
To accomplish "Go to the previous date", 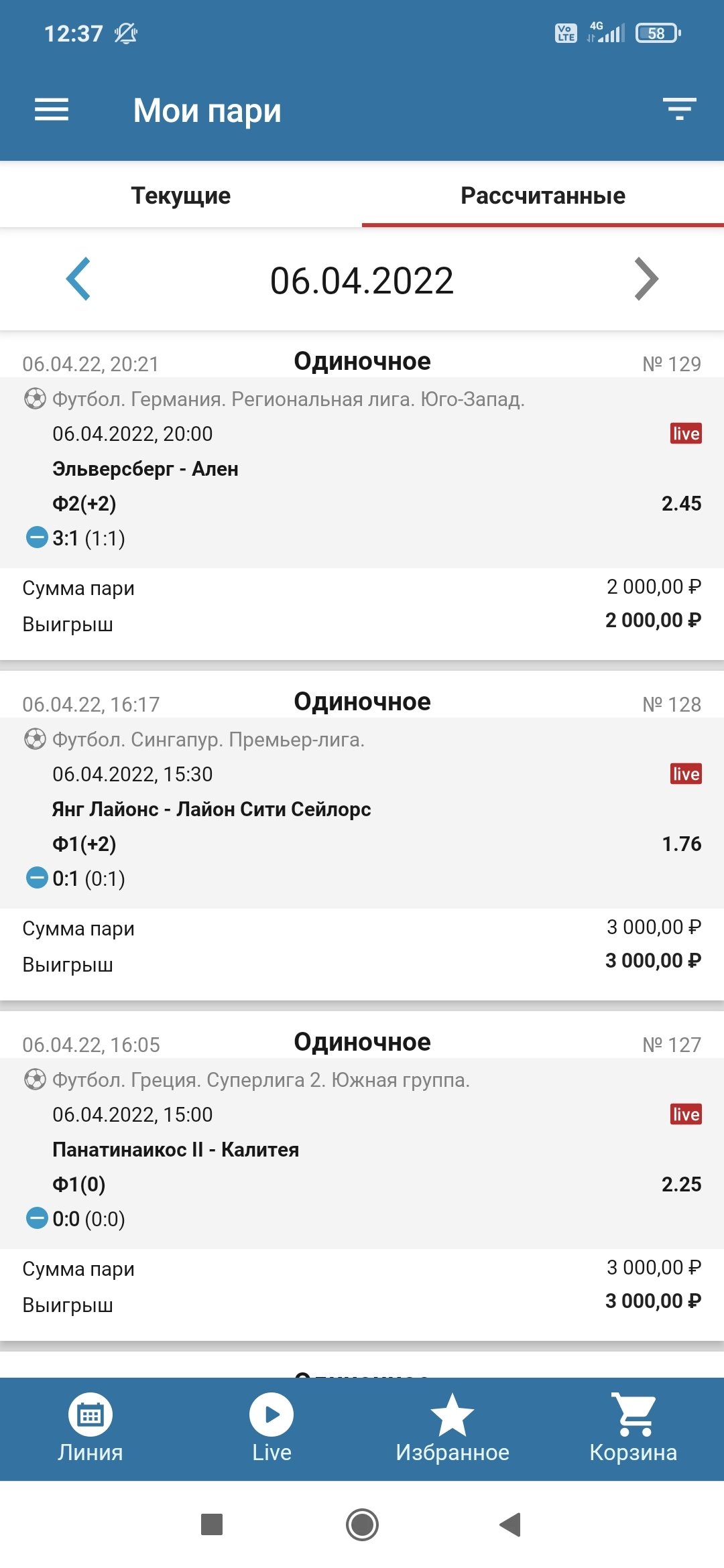I will (78, 279).
